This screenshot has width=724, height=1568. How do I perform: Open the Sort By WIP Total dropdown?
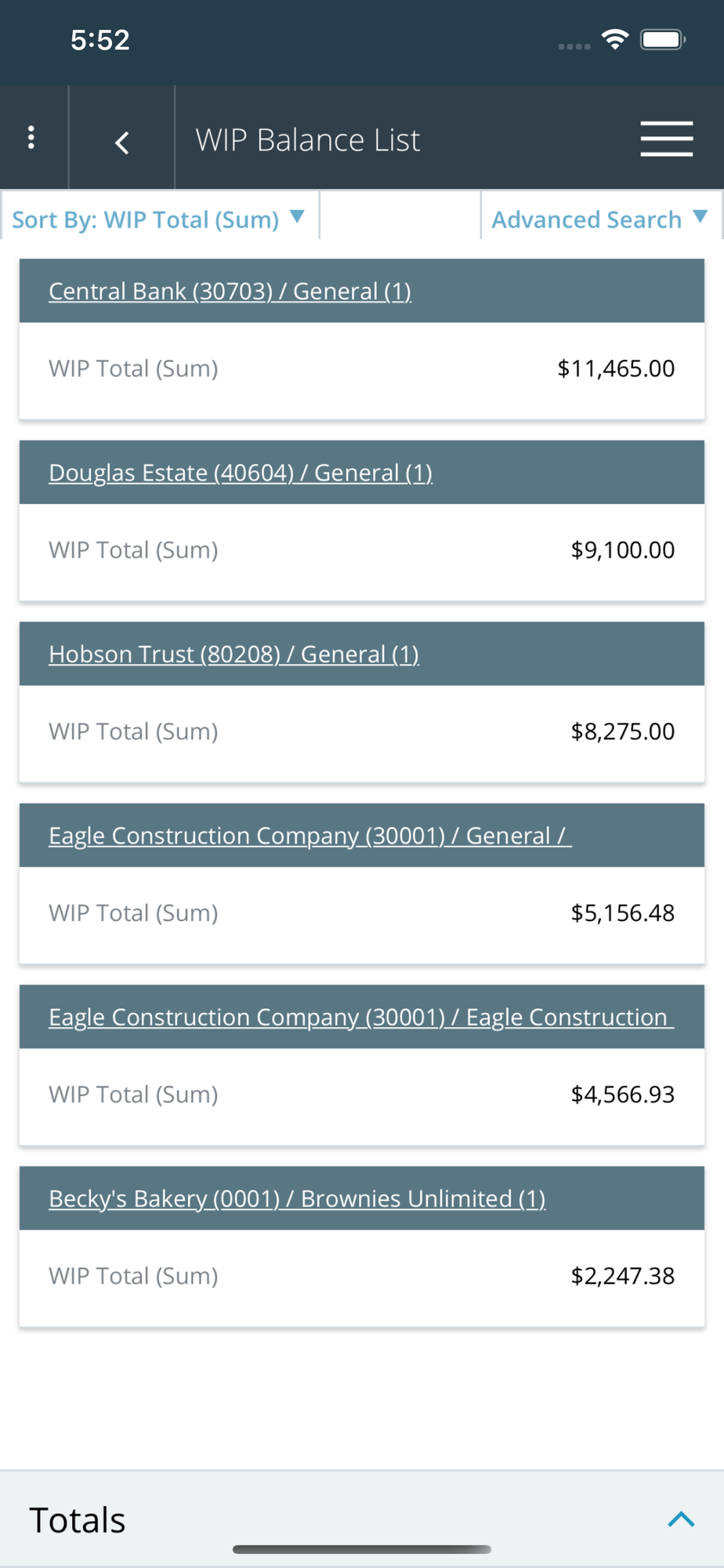point(158,219)
